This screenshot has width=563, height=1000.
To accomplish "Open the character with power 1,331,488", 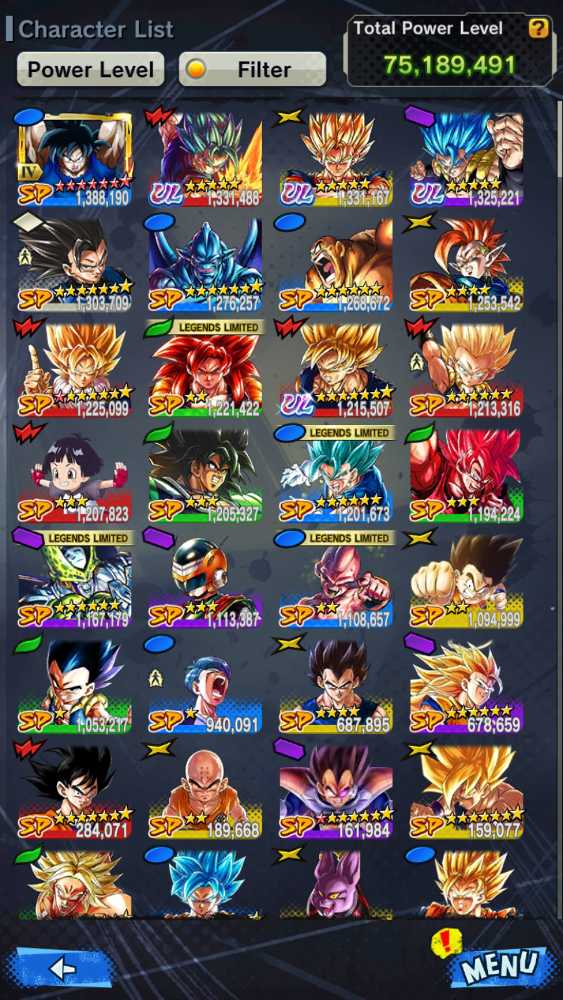I will pyautogui.click(x=205, y=159).
